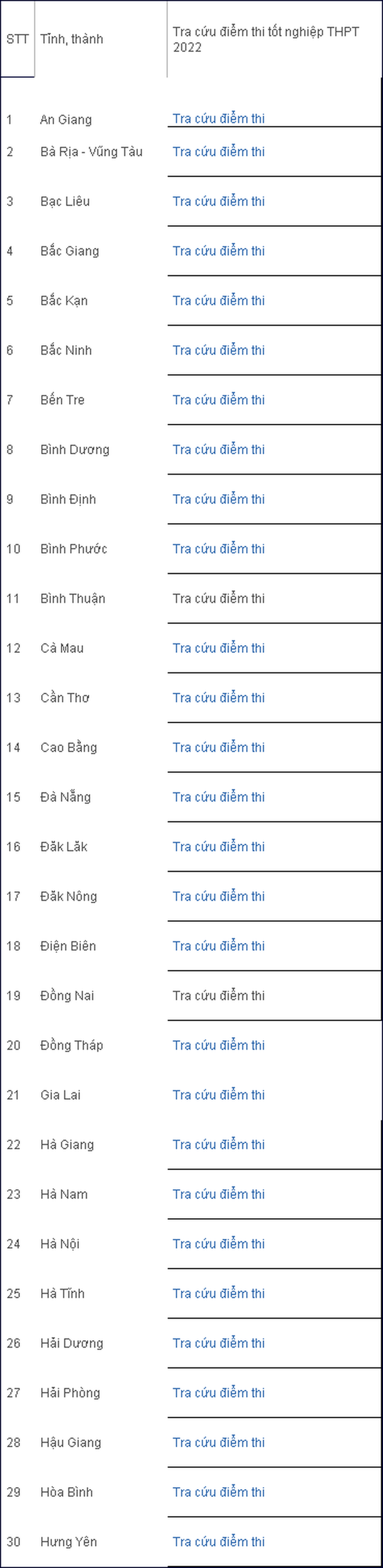Follow the Đà Nẵng Tra cứu điểm thi link

(x=219, y=797)
